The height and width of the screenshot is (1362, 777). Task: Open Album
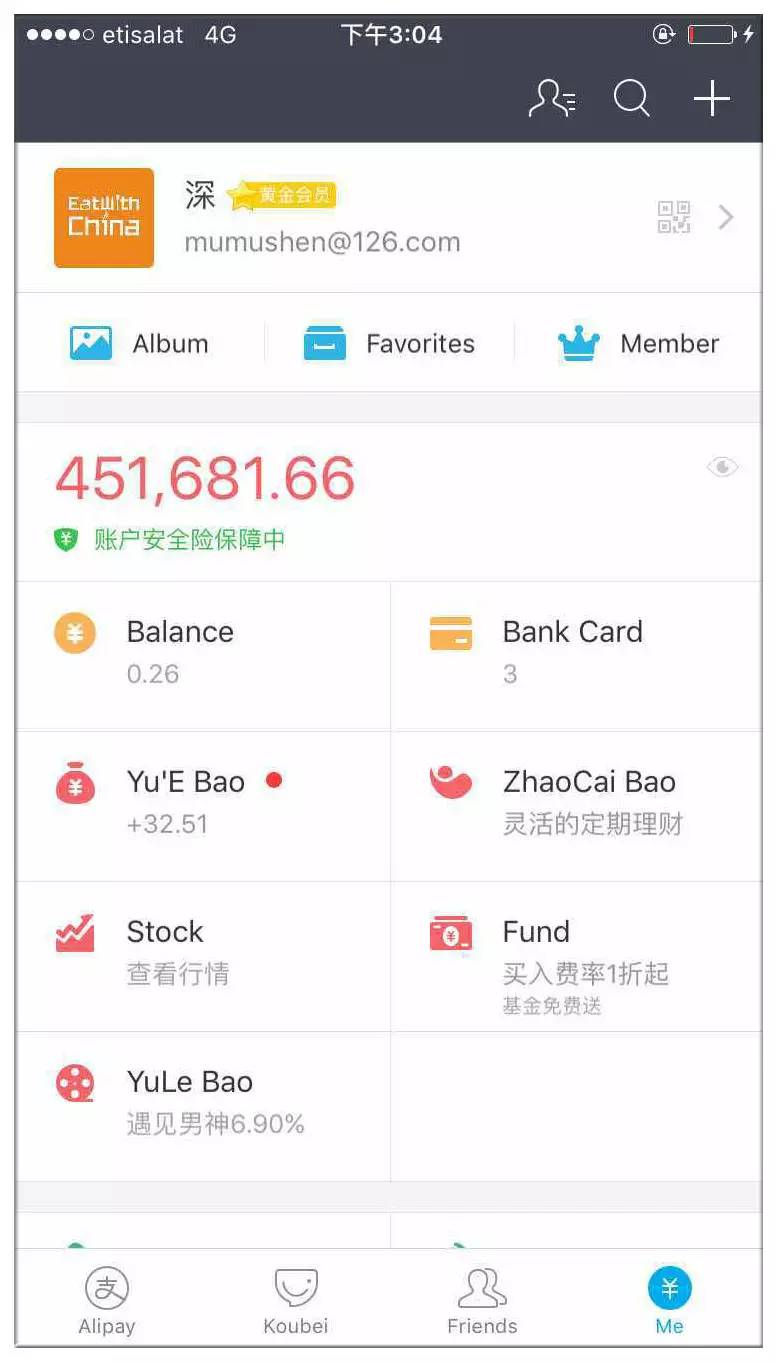[139, 343]
